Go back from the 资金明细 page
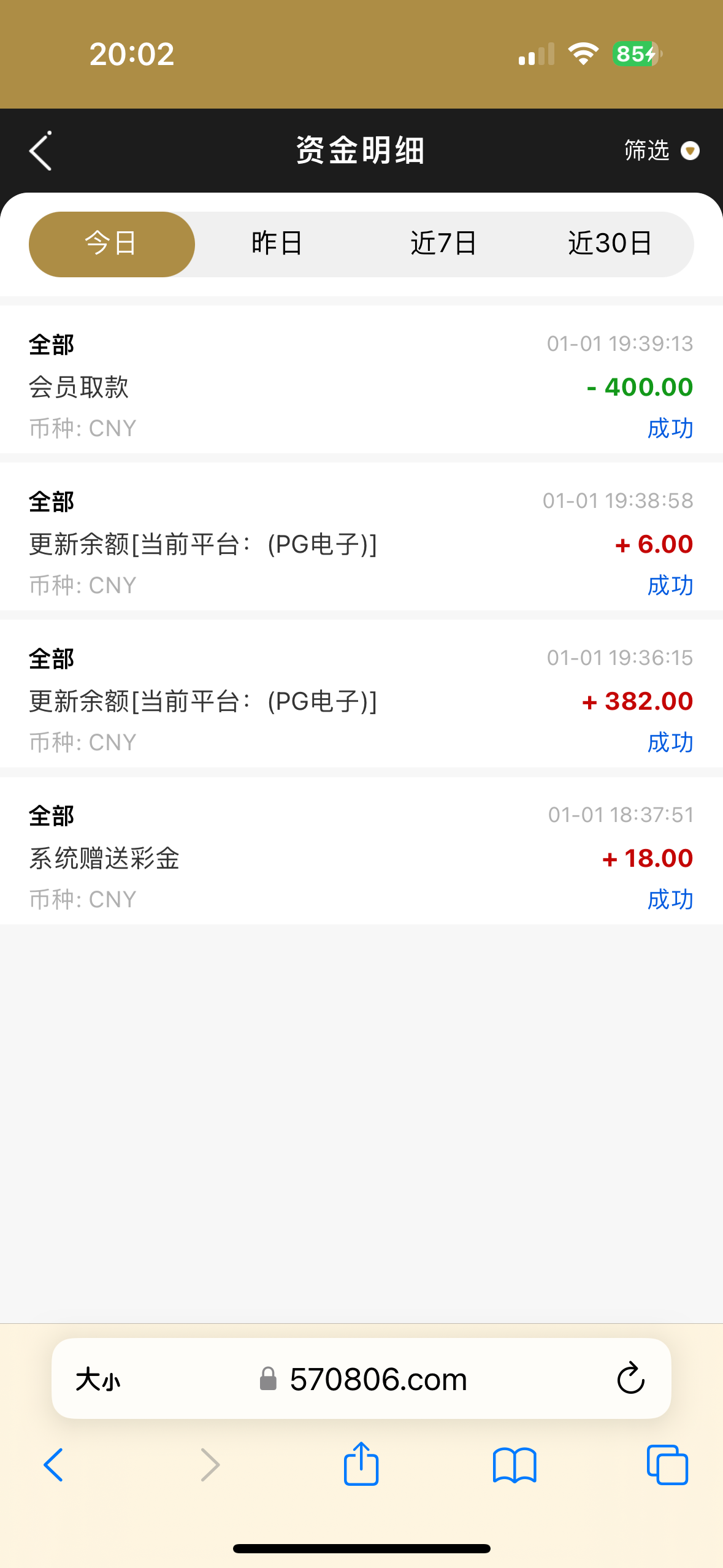 click(40, 151)
